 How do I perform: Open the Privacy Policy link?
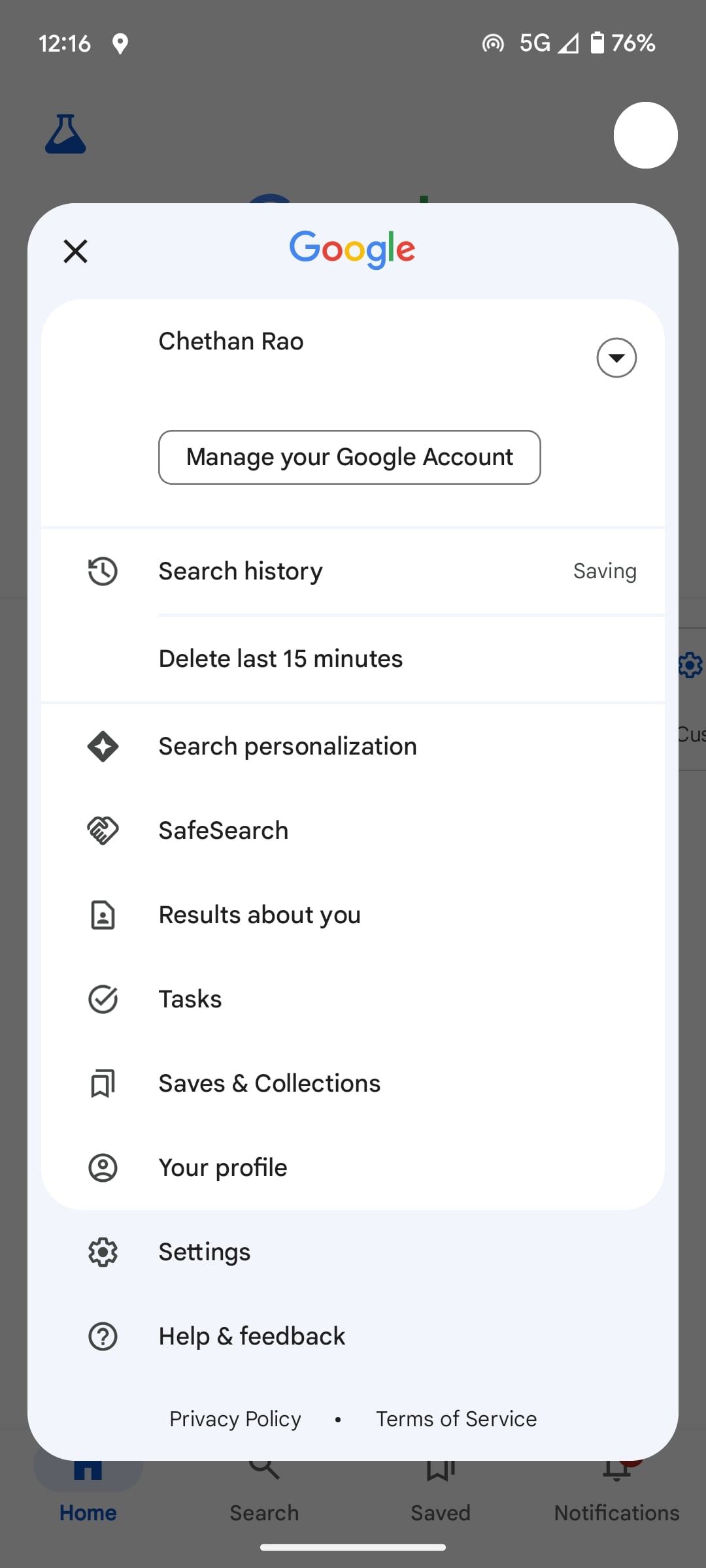235,1419
